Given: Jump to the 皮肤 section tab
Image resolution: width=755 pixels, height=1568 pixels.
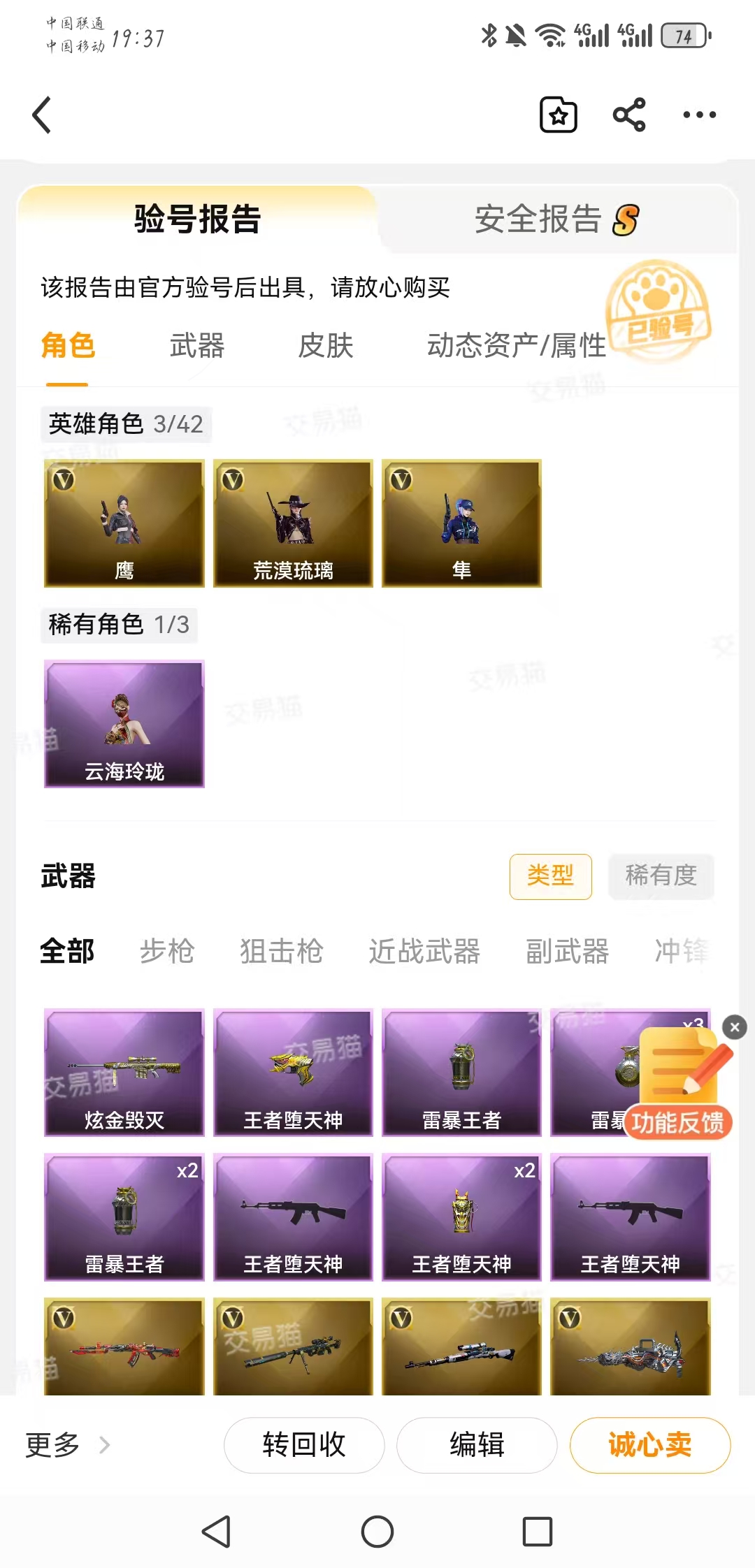Looking at the screenshot, I should click(326, 345).
